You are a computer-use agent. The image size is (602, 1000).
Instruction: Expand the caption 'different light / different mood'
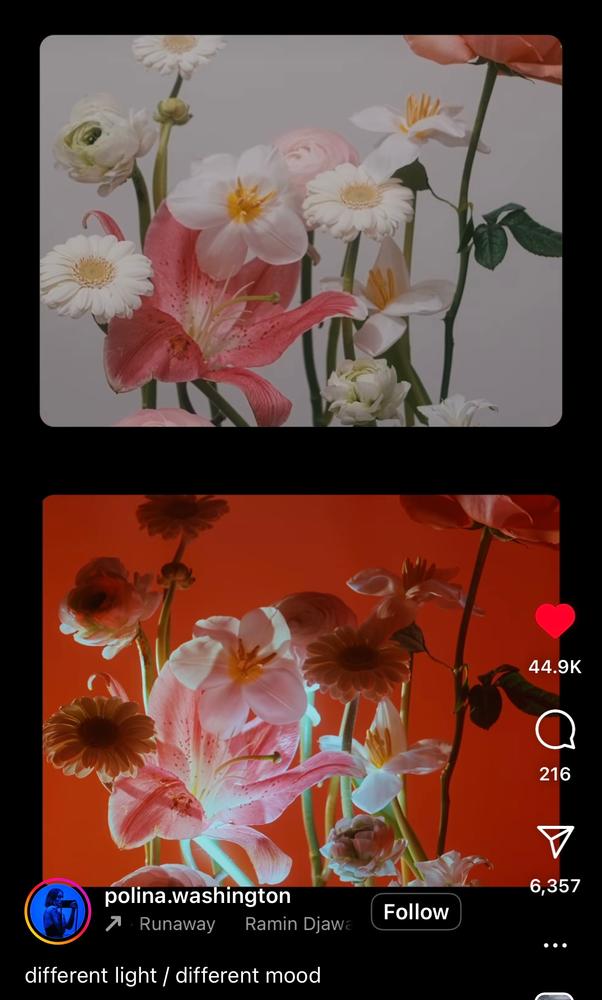[x=173, y=975]
